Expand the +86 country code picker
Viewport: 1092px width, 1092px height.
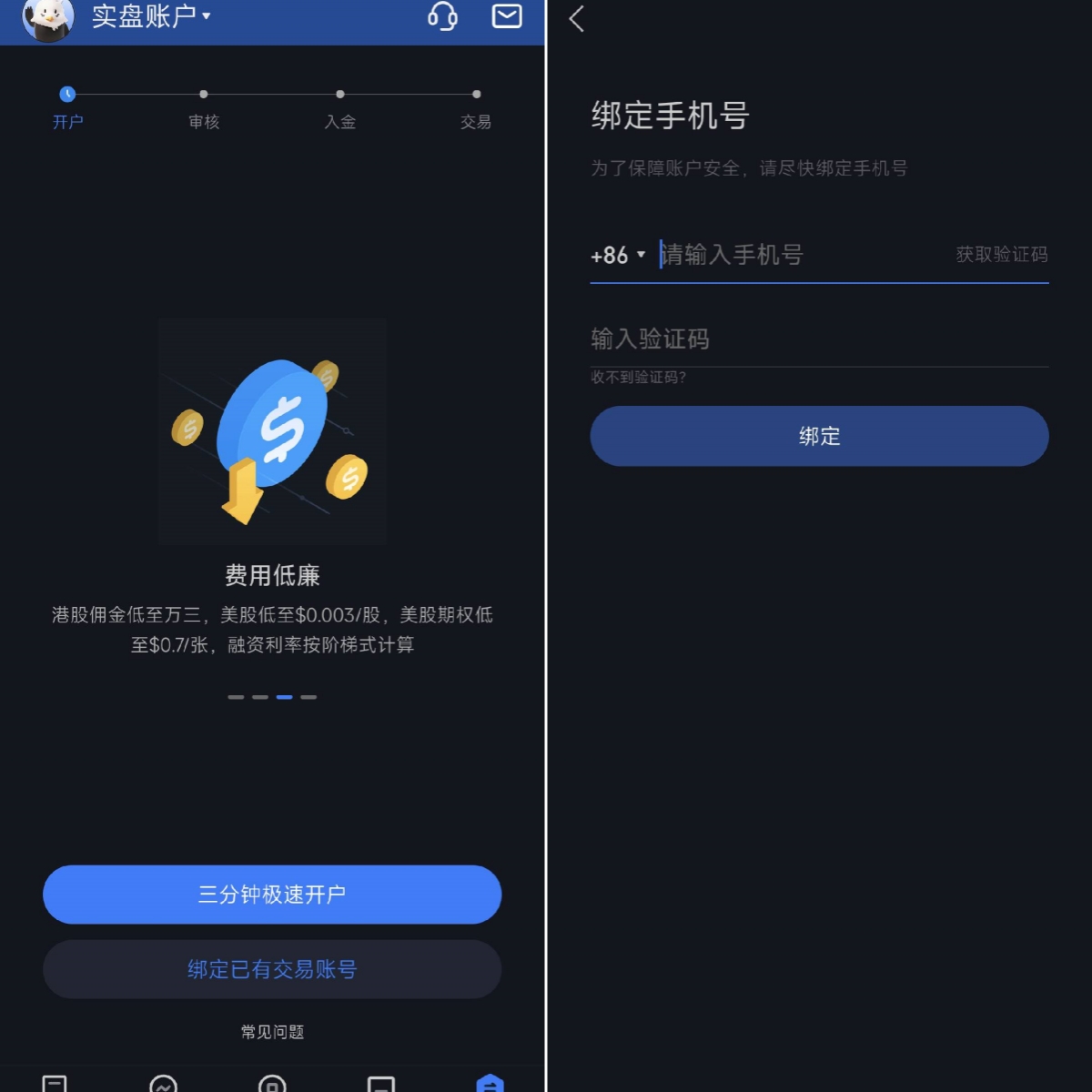point(618,256)
